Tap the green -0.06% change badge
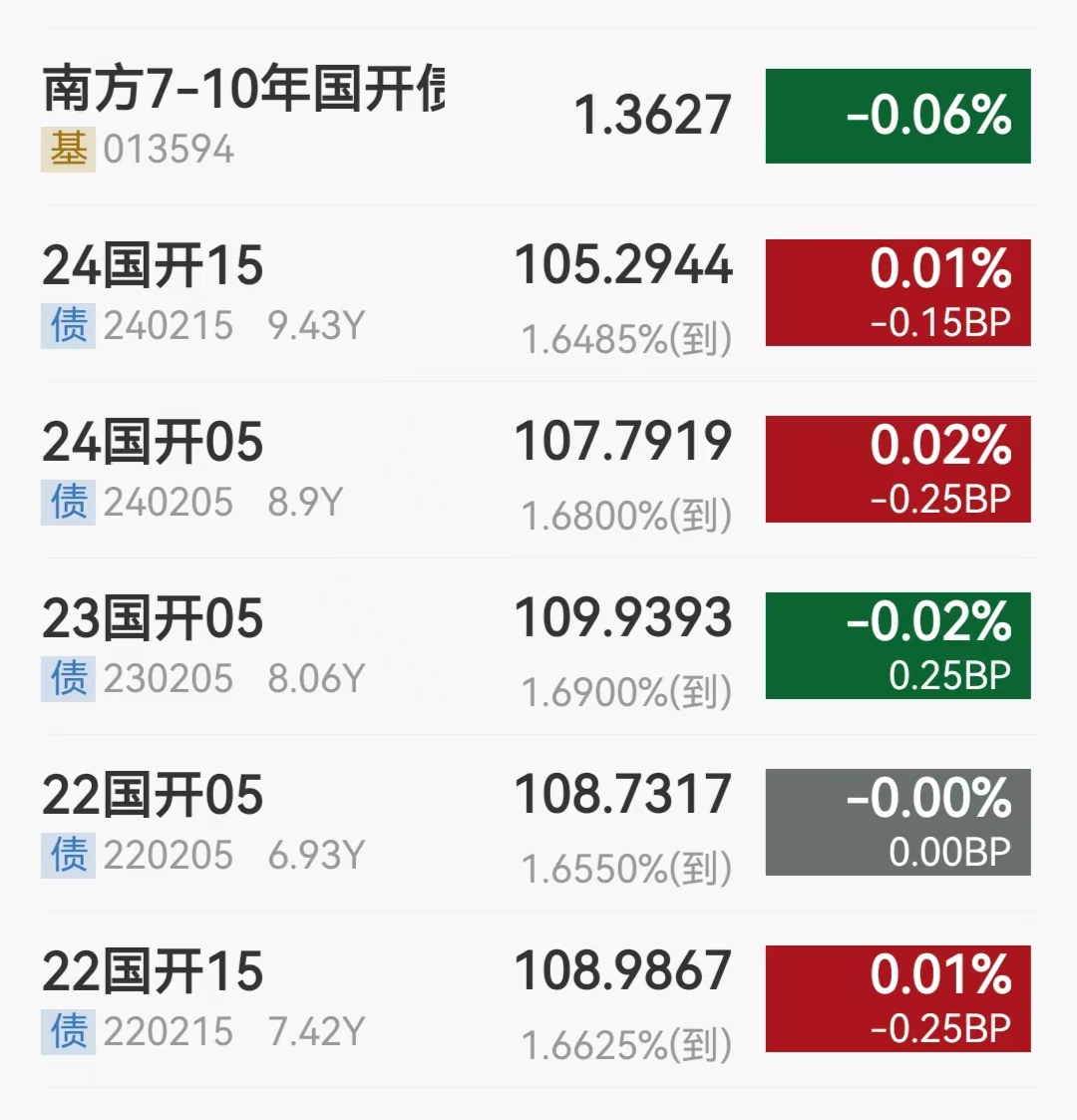 896,116
